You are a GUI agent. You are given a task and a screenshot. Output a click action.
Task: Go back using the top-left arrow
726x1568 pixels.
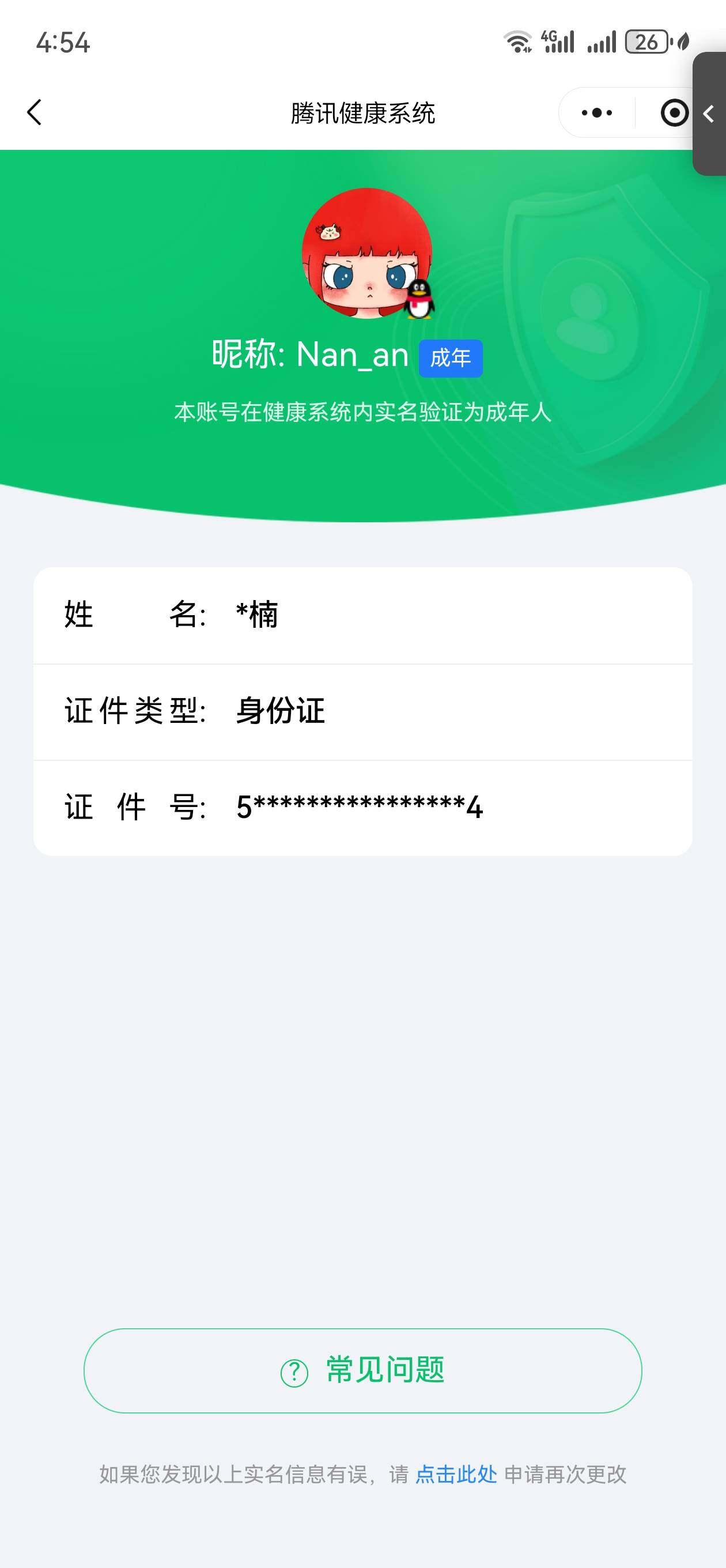click(35, 112)
